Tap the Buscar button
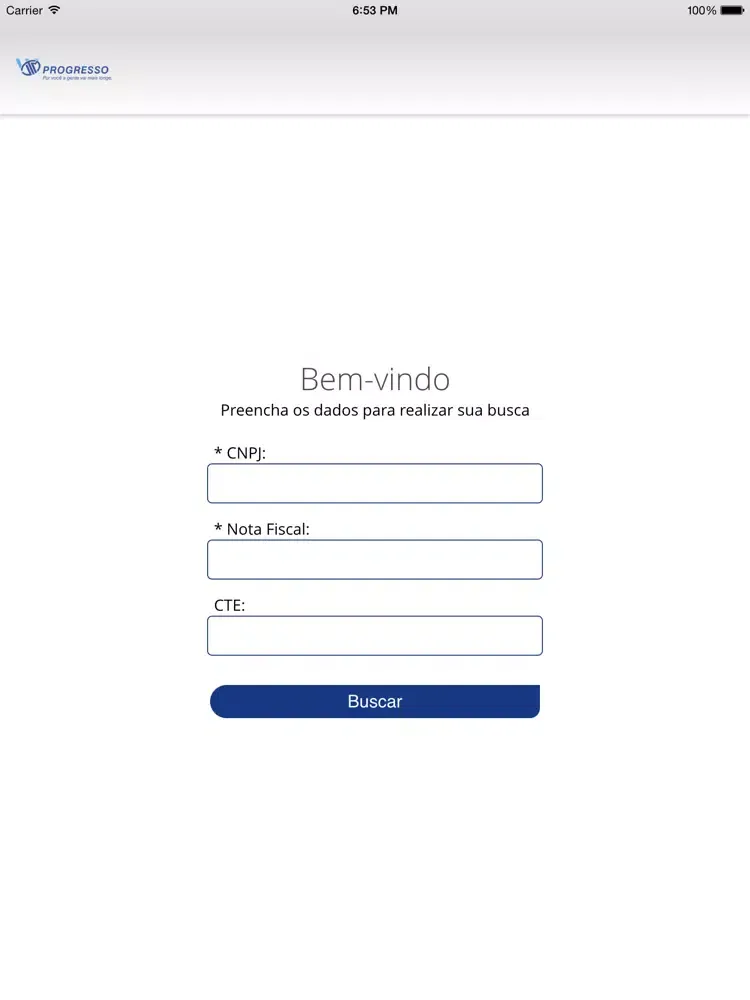The height and width of the screenshot is (1000, 750). [374, 701]
